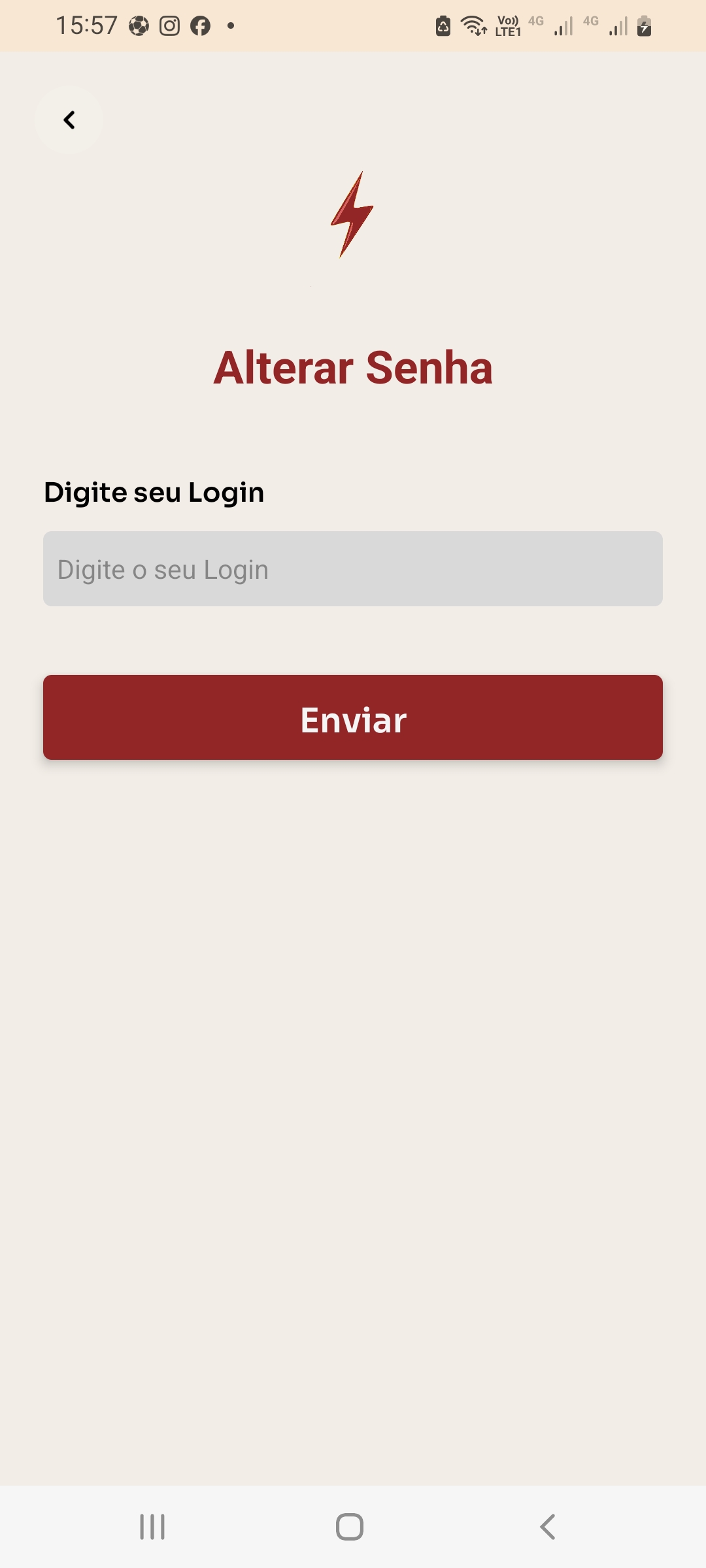
Task: Tap the soccer ball notification icon
Action: pos(139,25)
